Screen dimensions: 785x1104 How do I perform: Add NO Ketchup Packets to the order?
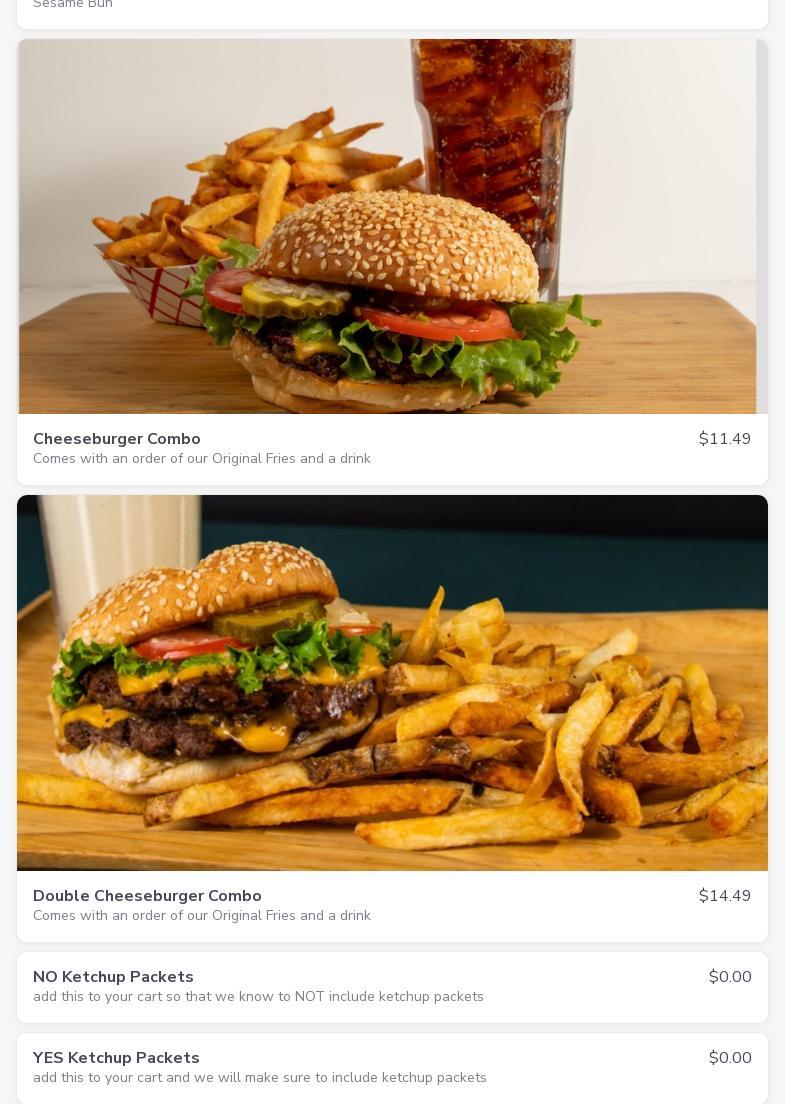click(x=391, y=986)
